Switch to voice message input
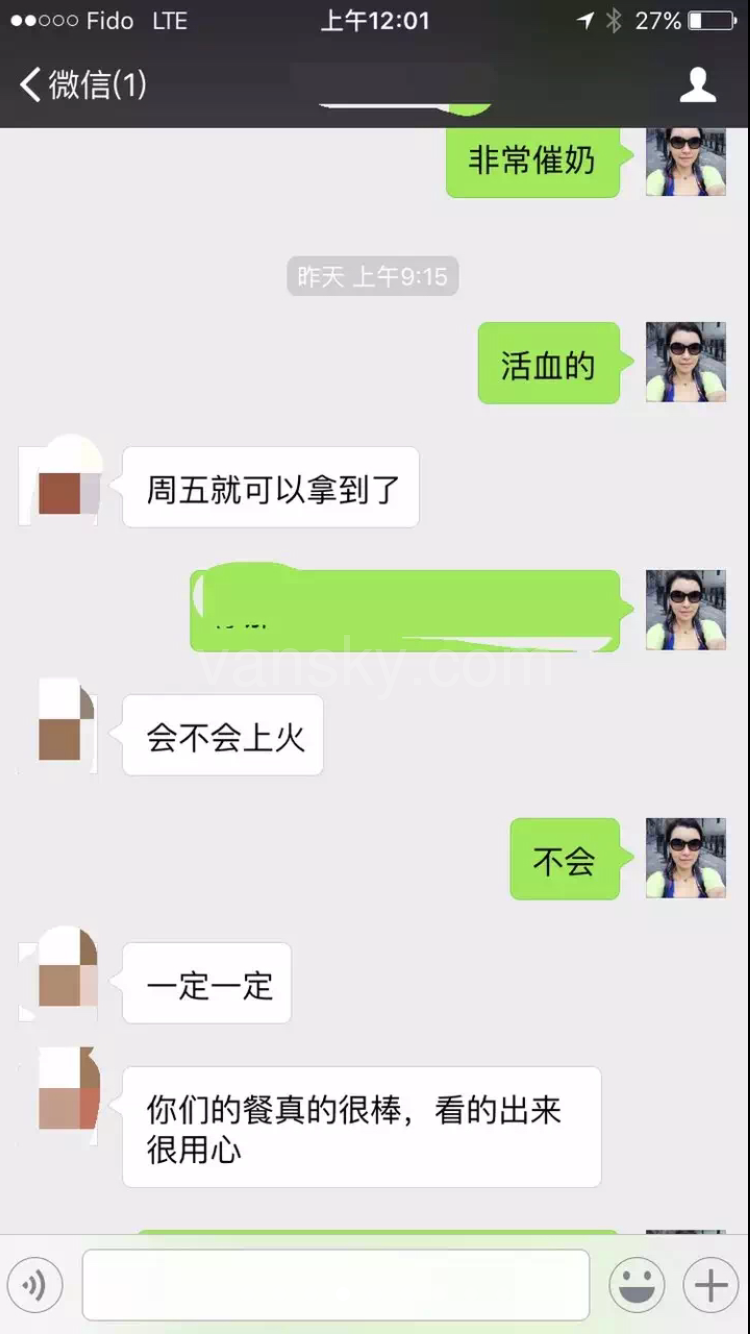Screen dimensions: 750x1334 (x=35, y=1284)
